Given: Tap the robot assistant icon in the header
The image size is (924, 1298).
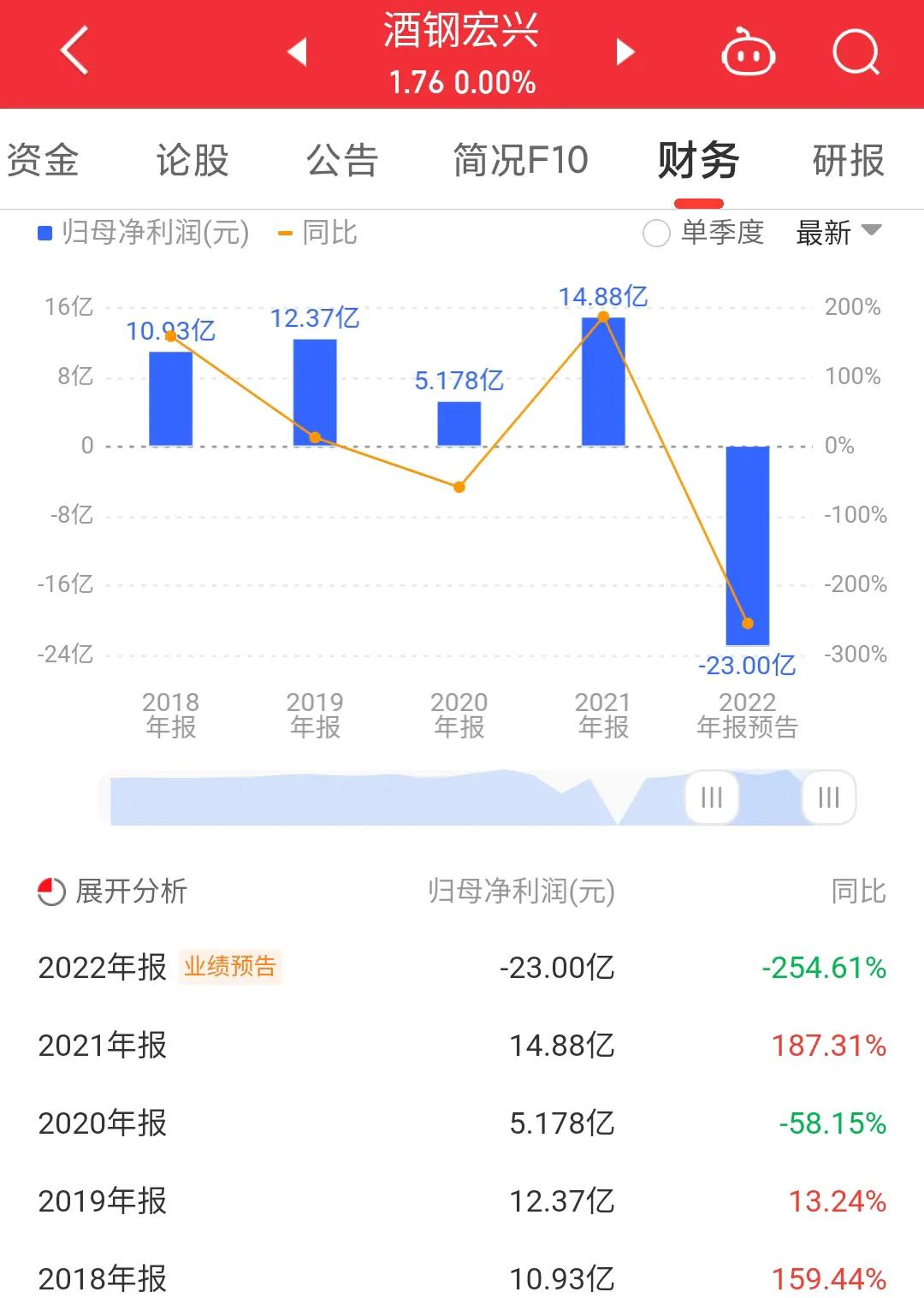Looking at the screenshot, I should tap(746, 51).
